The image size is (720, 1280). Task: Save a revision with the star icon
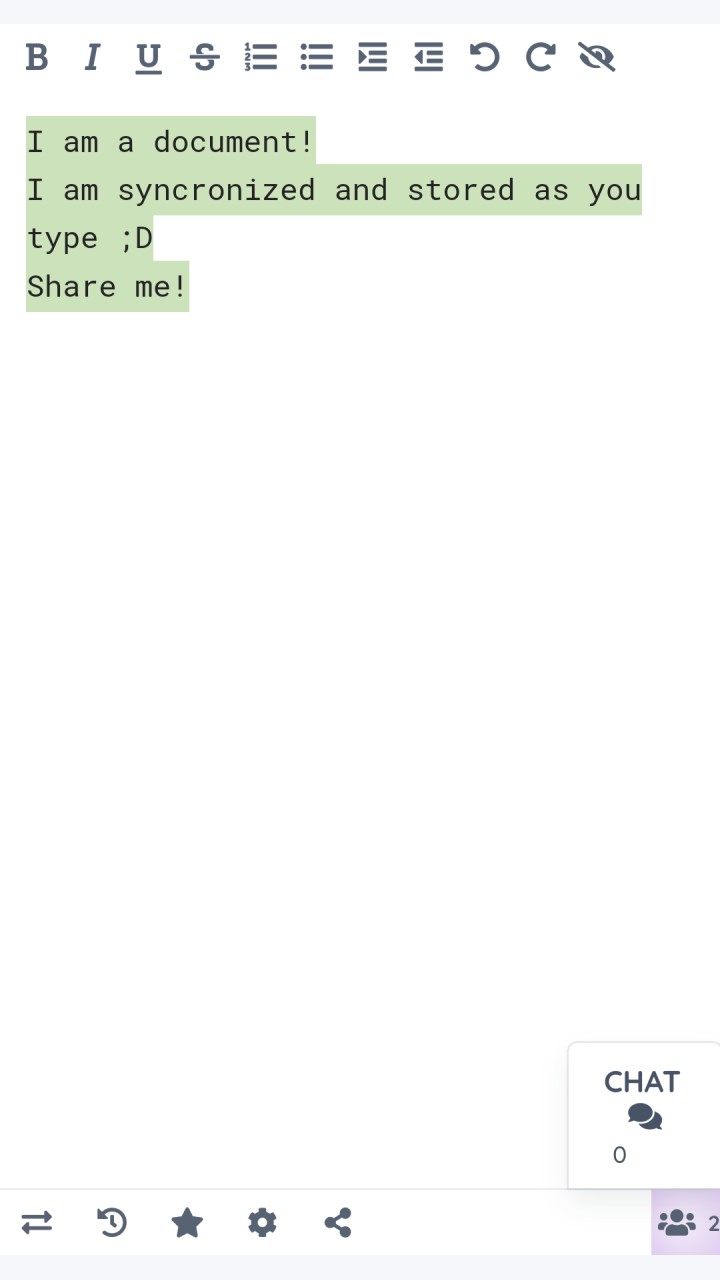click(187, 1222)
